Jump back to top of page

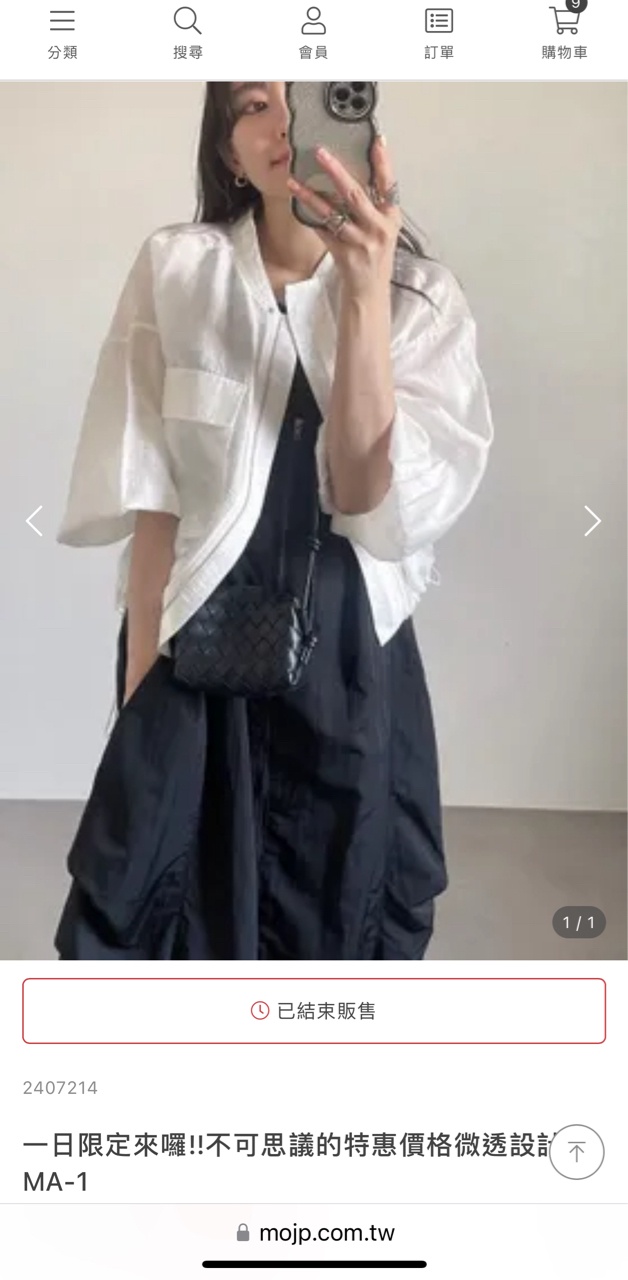coord(576,1152)
